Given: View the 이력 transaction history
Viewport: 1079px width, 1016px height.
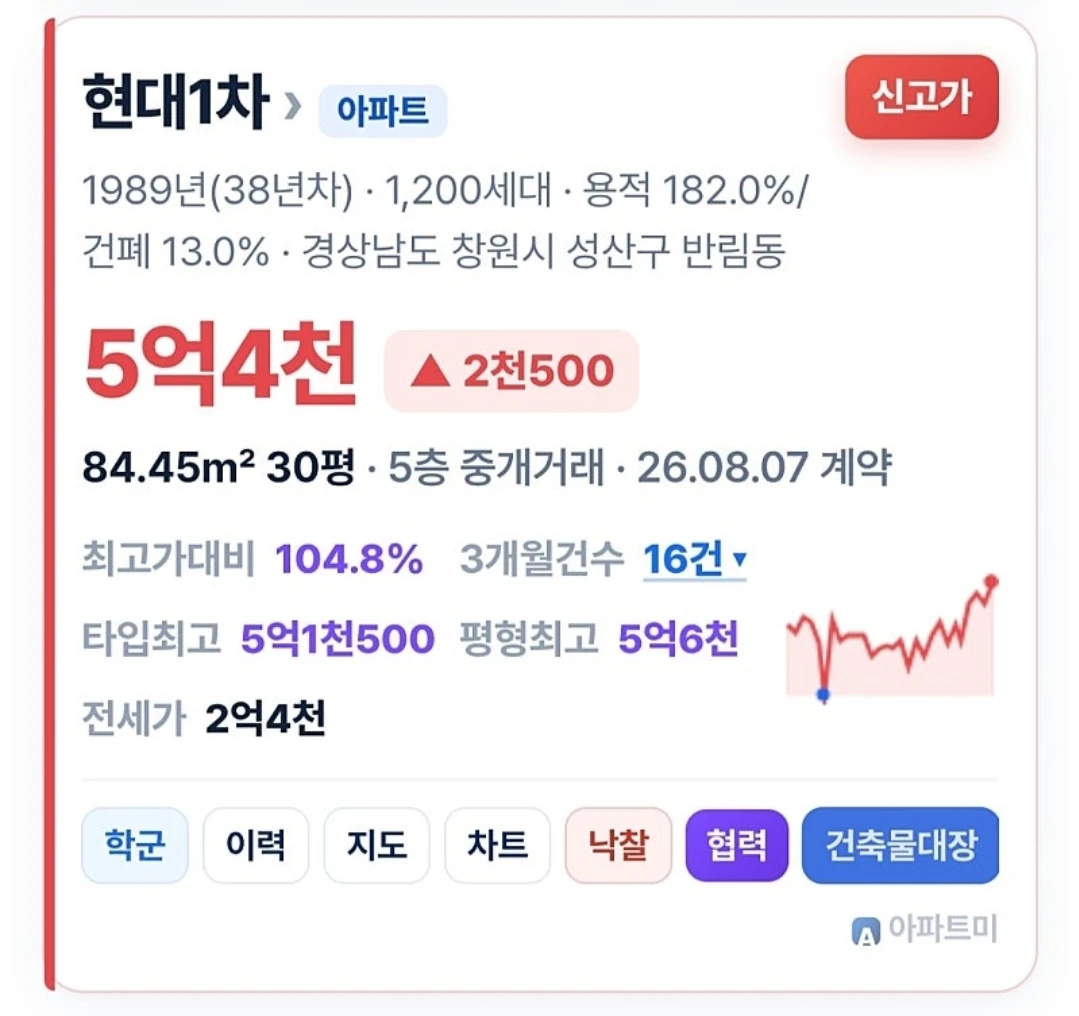Looking at the screenshot, I should point(256,845).
